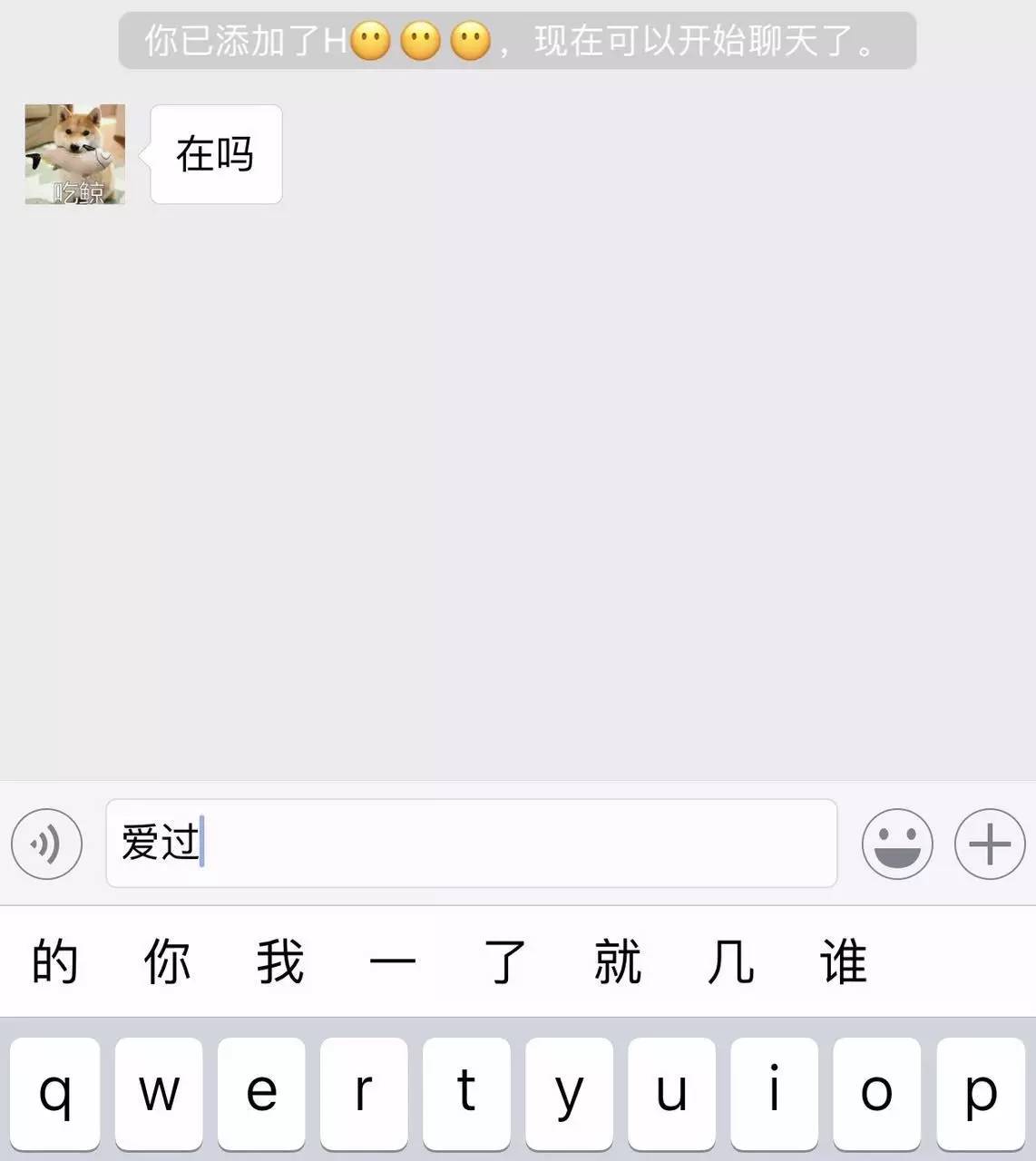The width and height of the screenshot is (1036, 1161).
Task: Tap the message field containing 爱过
Action: coord(471,844)
